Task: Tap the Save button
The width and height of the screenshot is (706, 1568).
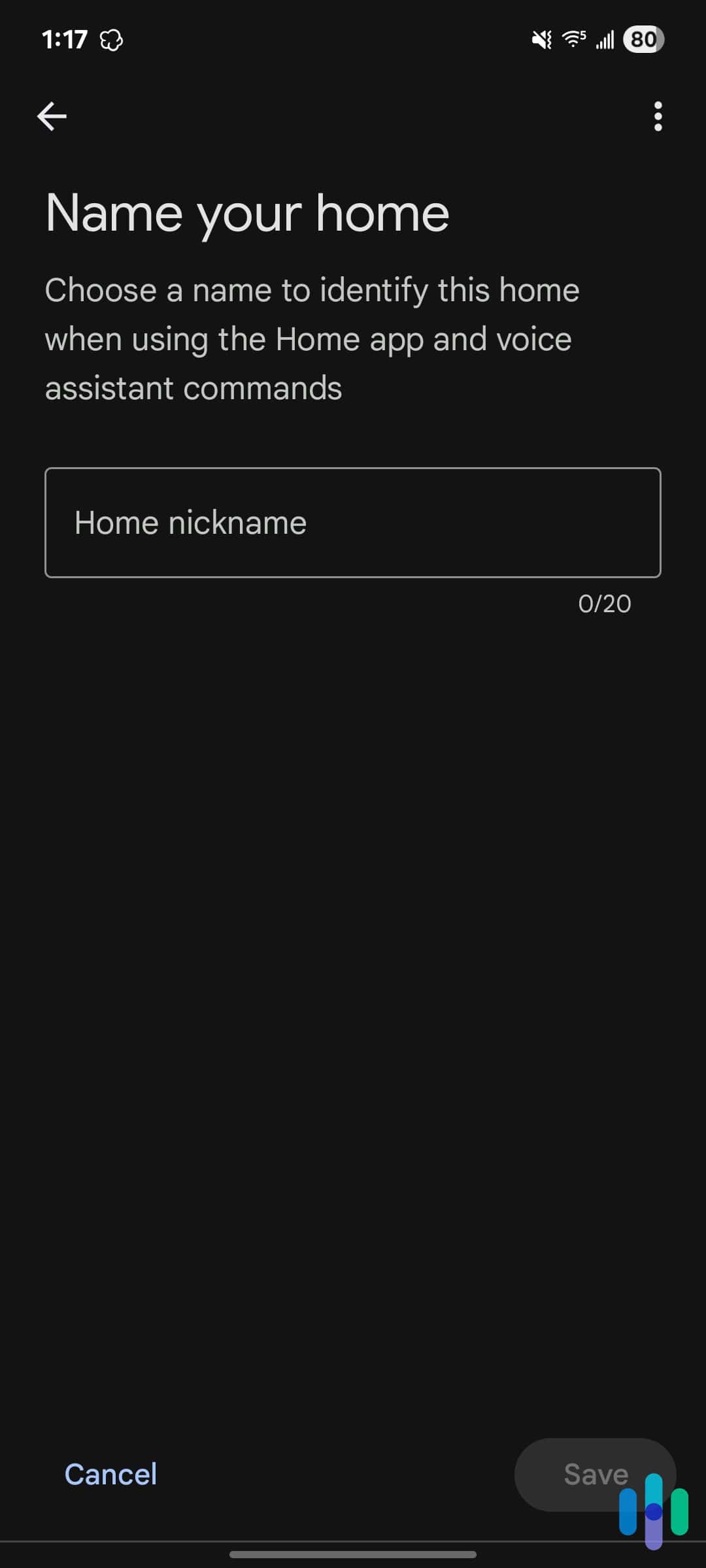Action: coord(595,1475)
